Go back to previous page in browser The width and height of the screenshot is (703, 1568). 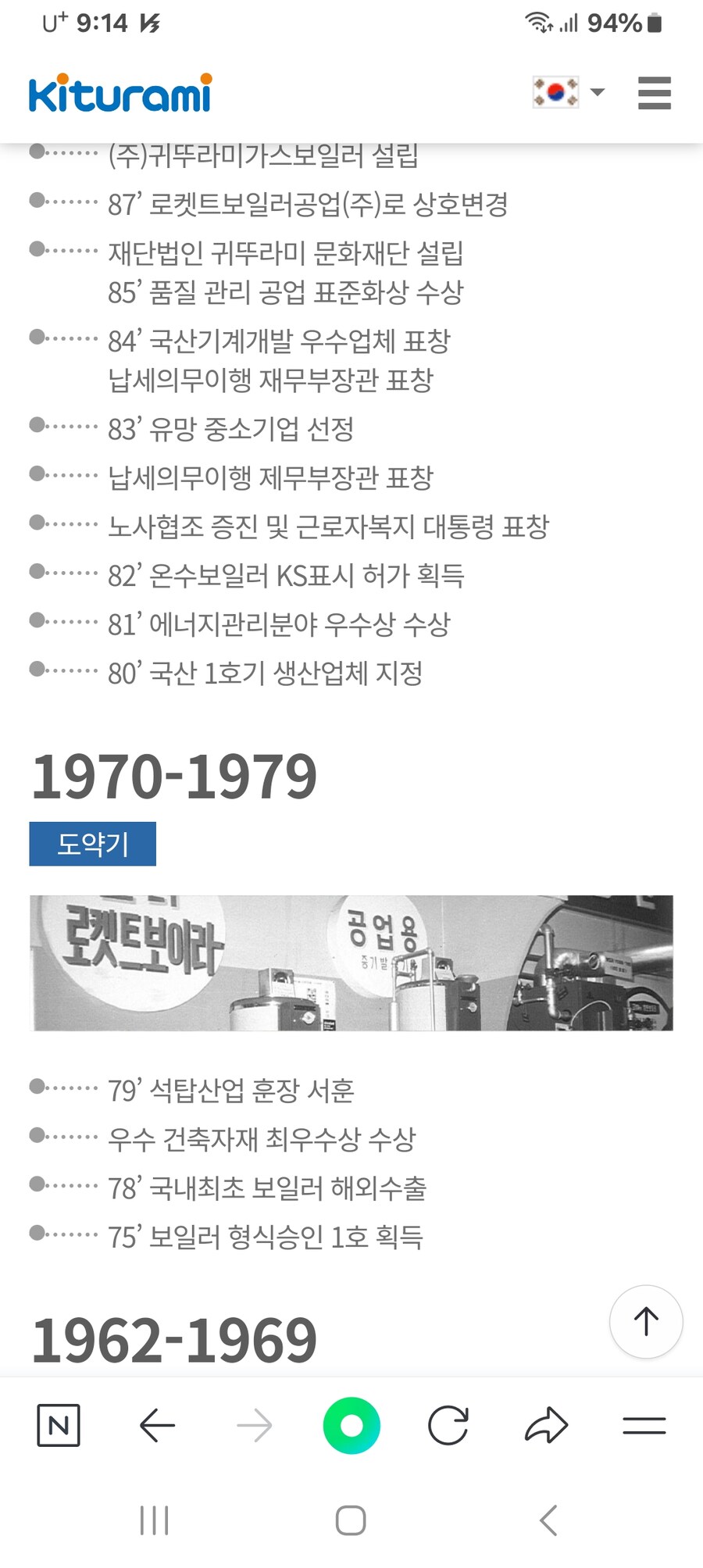point(157,1426)
